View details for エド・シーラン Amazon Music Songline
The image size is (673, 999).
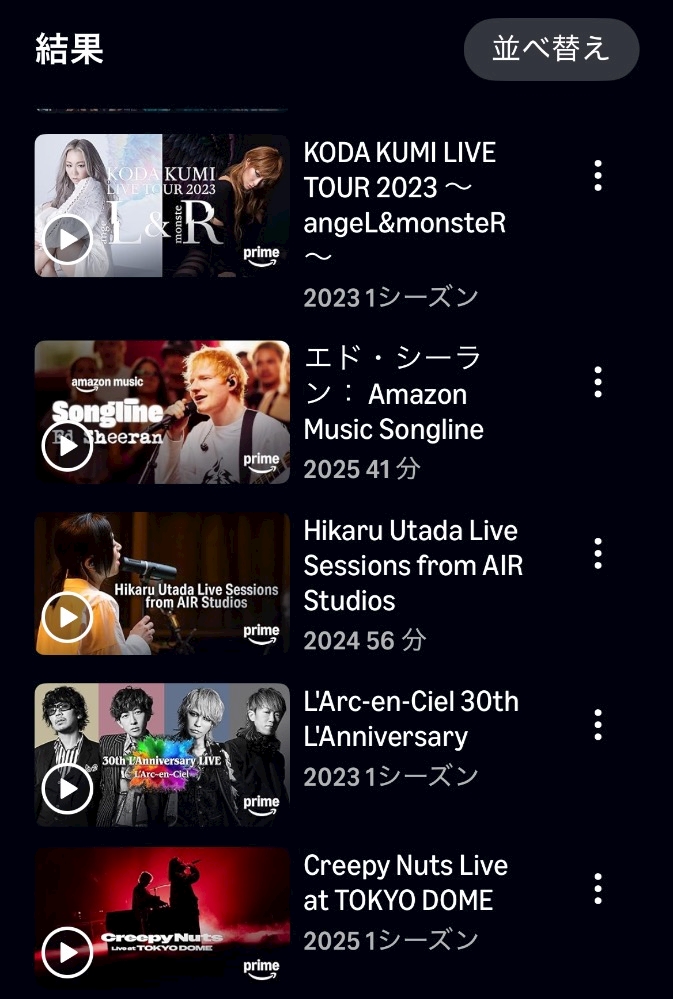[x=393, y=394]
